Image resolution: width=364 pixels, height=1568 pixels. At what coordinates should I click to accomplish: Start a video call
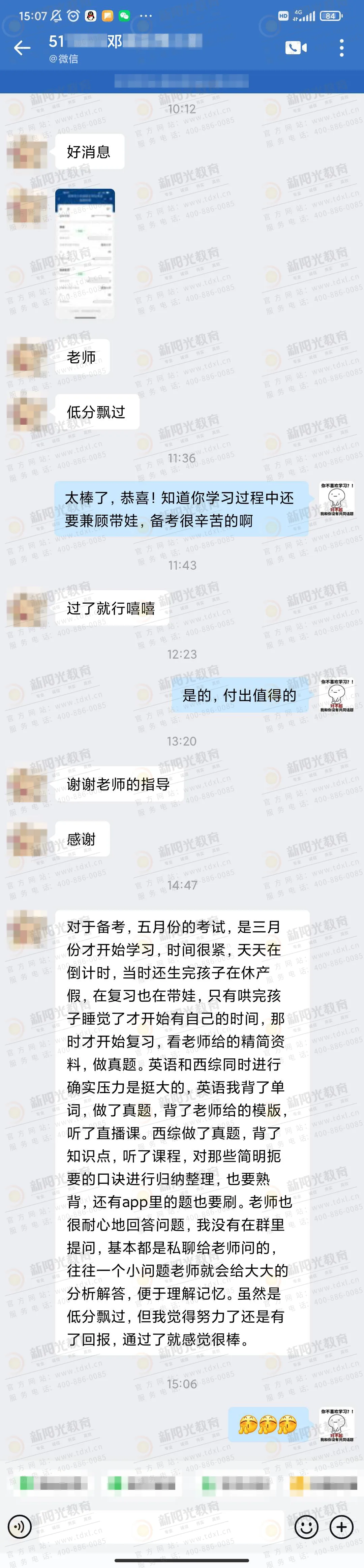(296, 48)
